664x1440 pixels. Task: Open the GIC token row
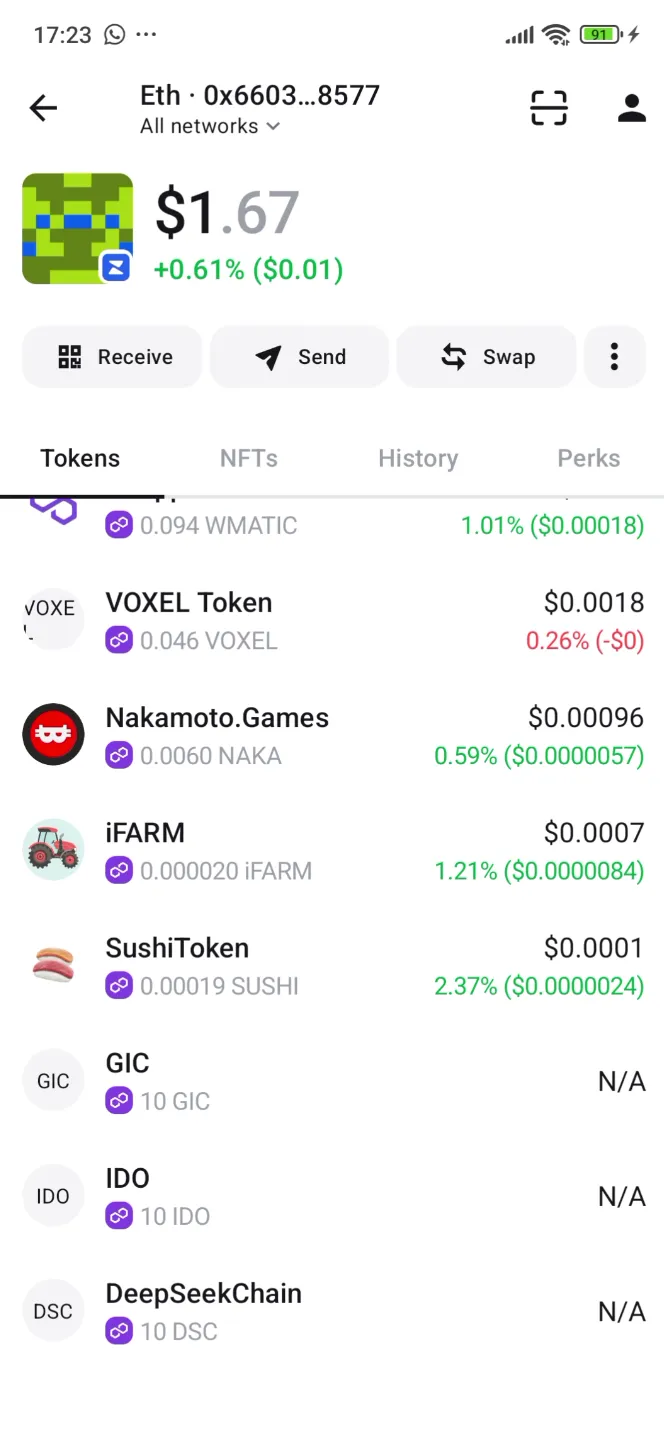pyautogui.click(x=332, y=1081)
